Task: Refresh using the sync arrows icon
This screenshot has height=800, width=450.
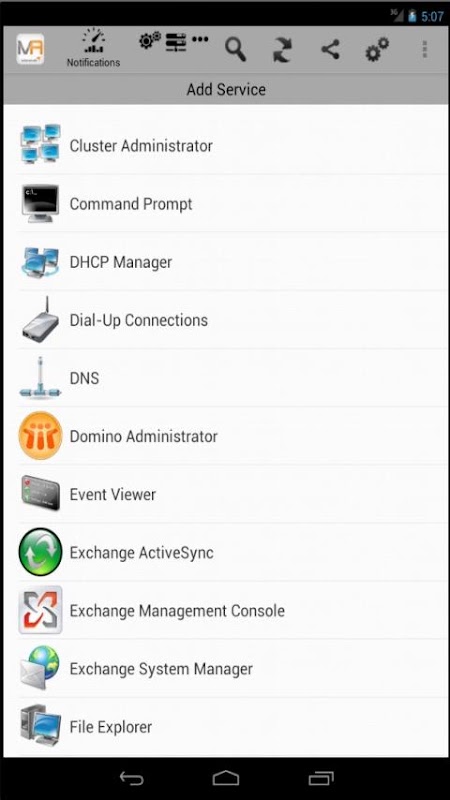Action: 282,50
